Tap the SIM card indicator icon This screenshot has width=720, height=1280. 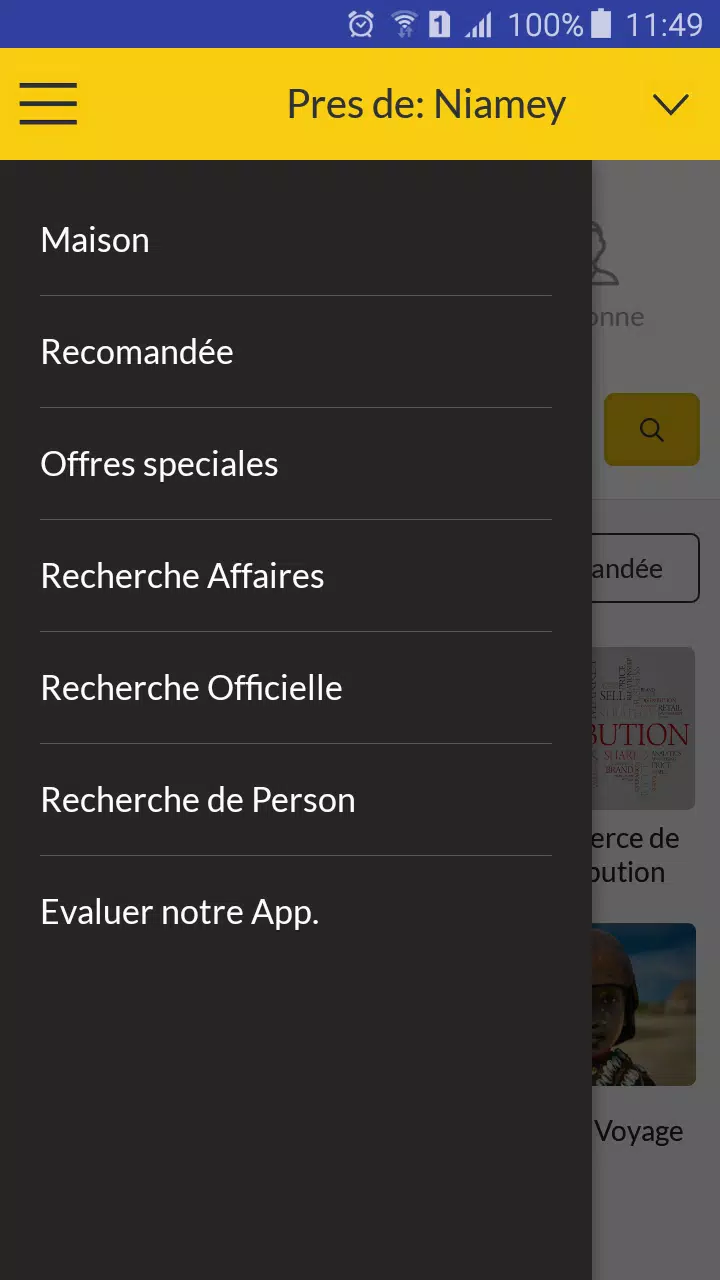[x=441, y=22]
